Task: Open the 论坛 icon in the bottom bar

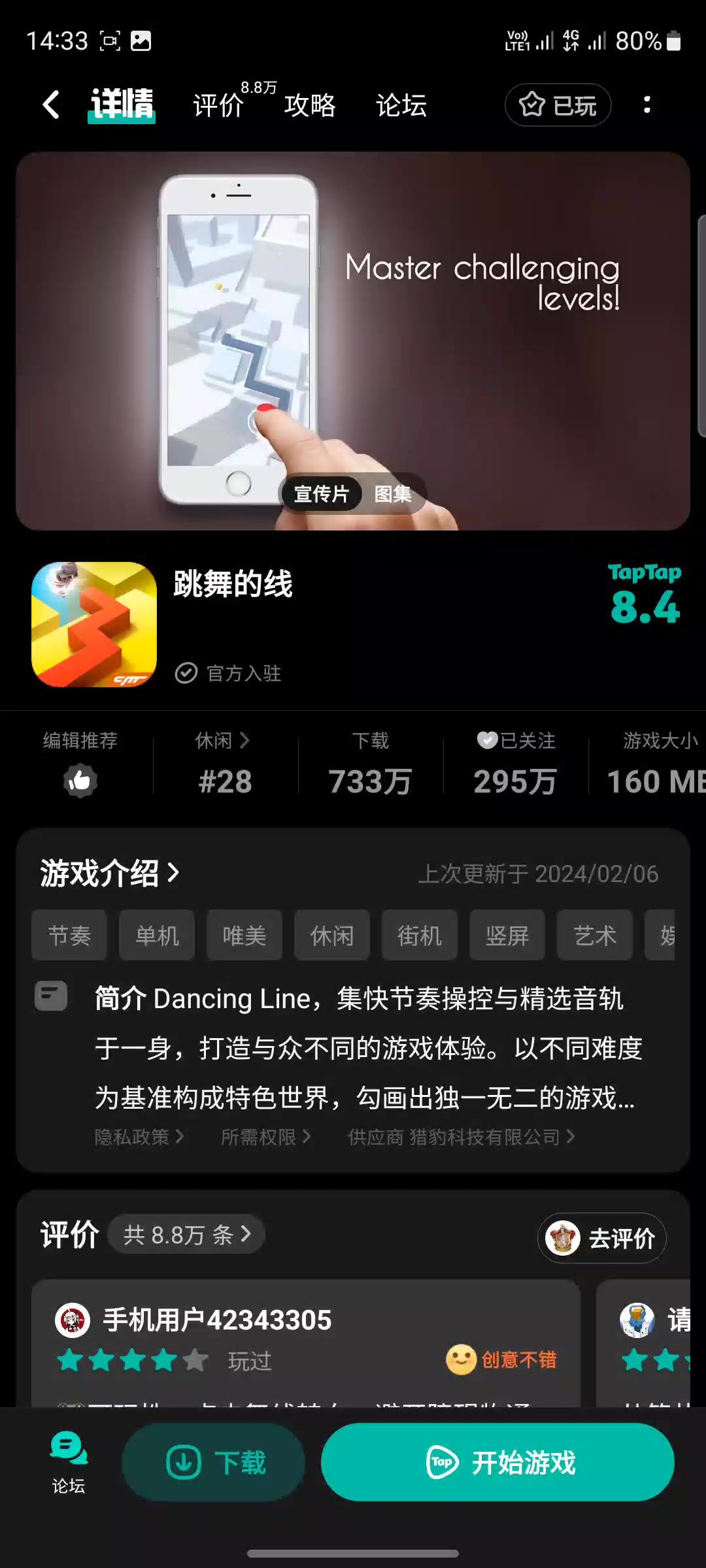Action: pyautogui.click(x=69, y=1462)
